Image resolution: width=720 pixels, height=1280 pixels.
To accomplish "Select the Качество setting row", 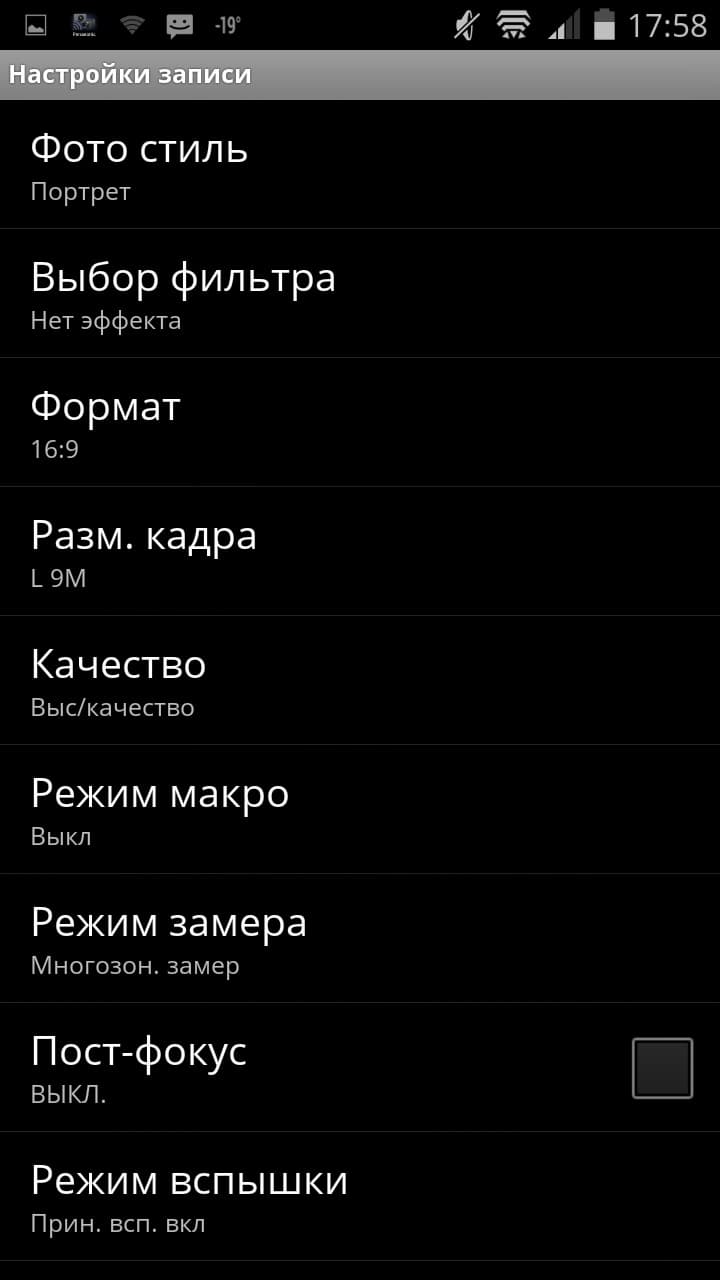I will point(360,681).
